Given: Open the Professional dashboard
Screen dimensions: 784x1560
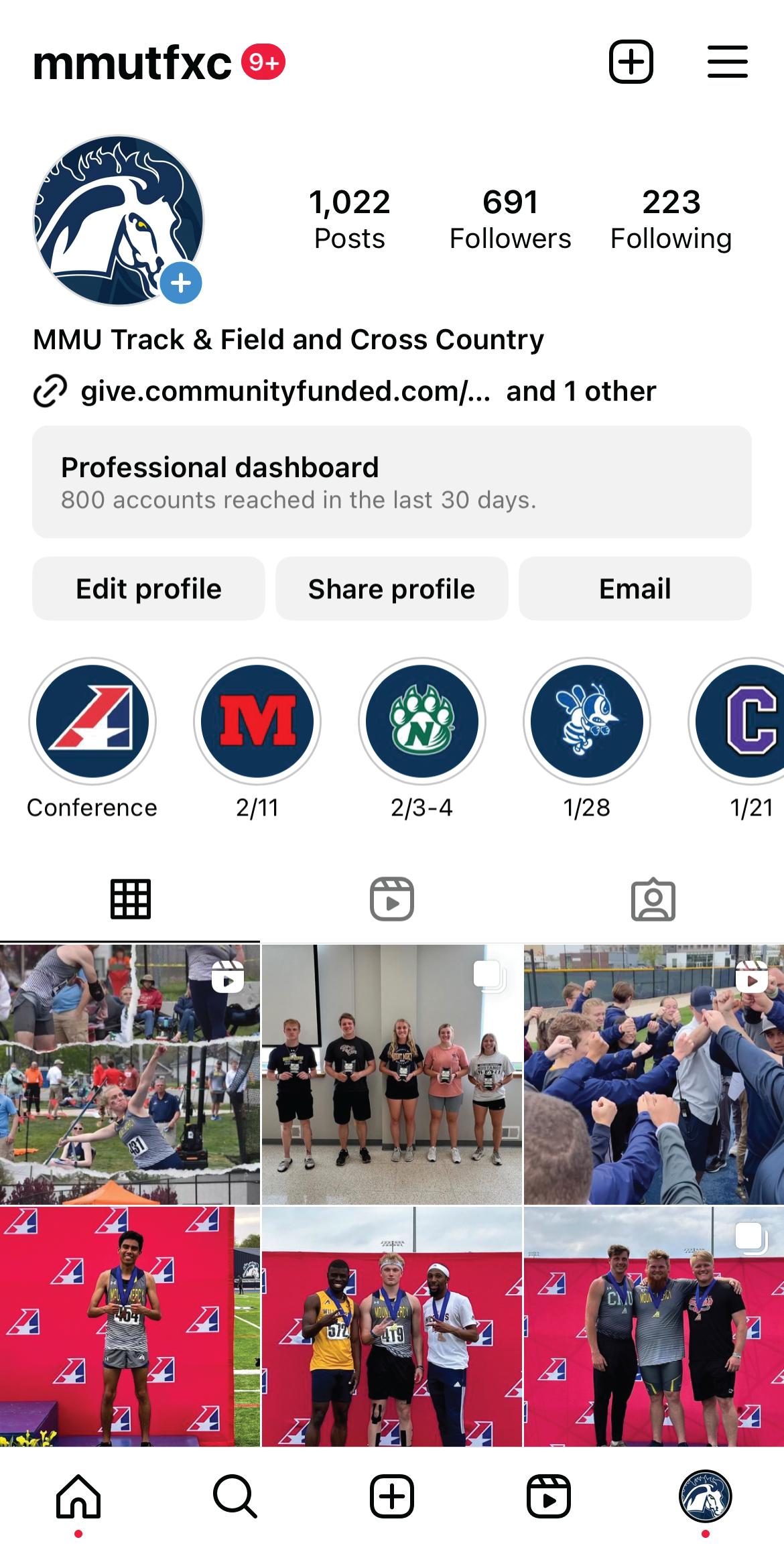Looking at the screenshot, I should [x=392, y=482].
